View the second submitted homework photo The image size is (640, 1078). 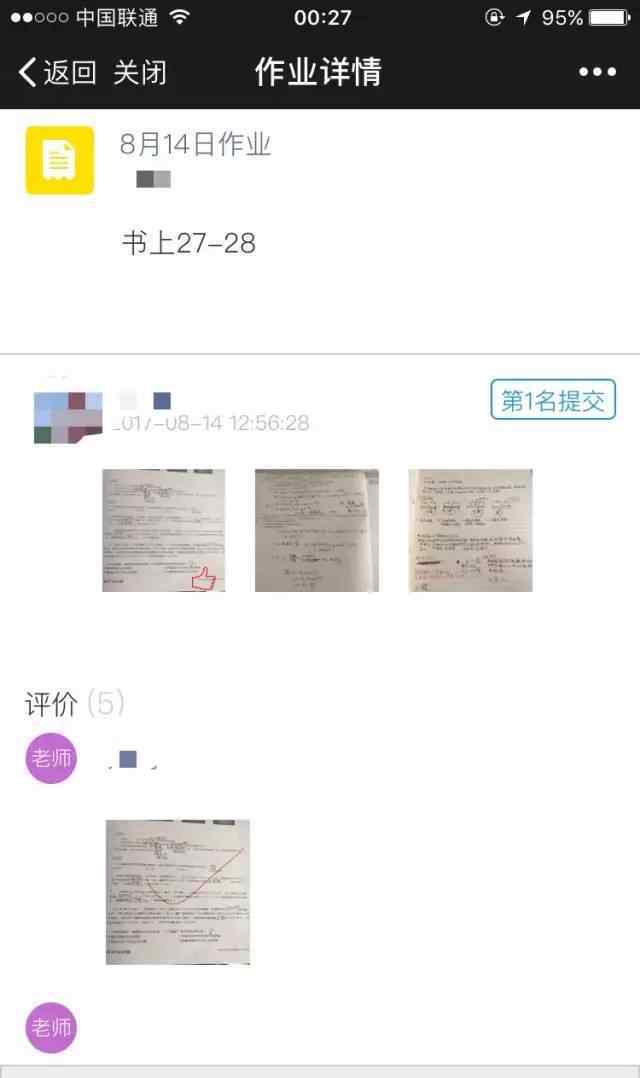click(317, 530)
